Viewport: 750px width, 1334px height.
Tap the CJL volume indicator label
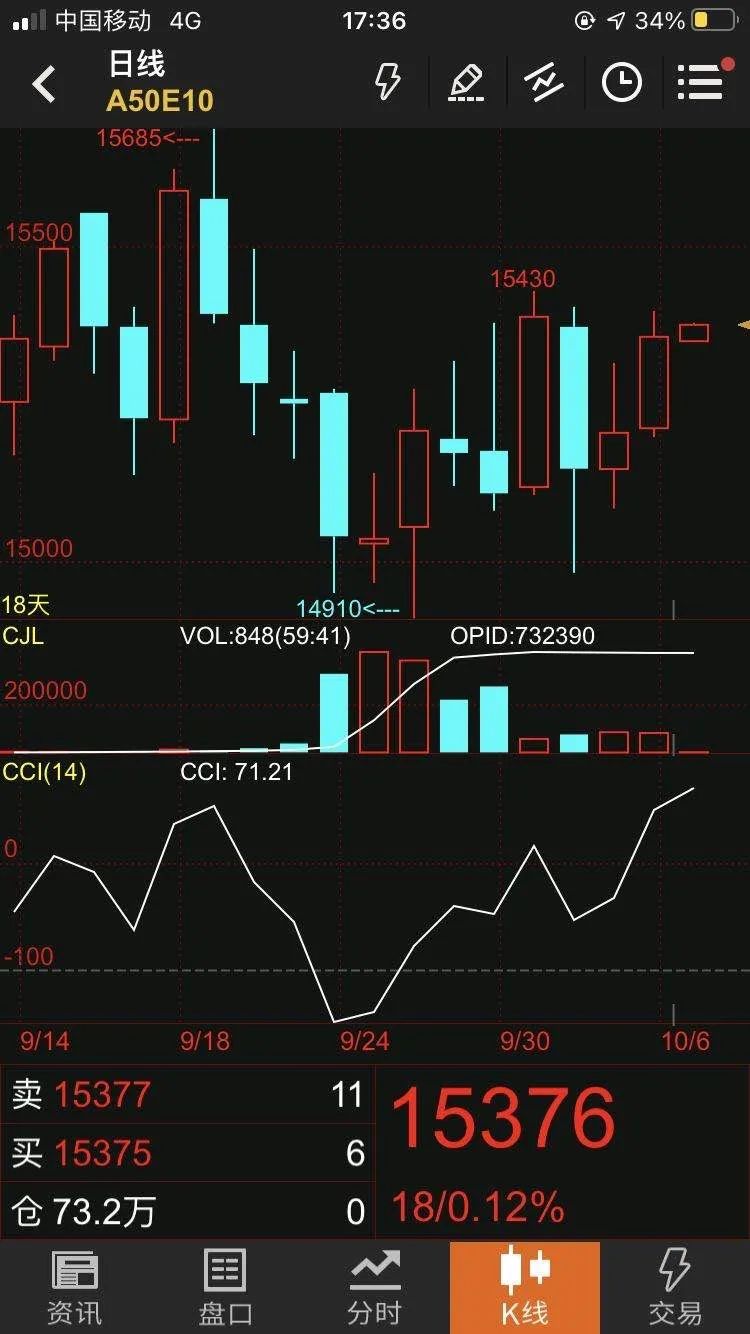click(23, 636)
